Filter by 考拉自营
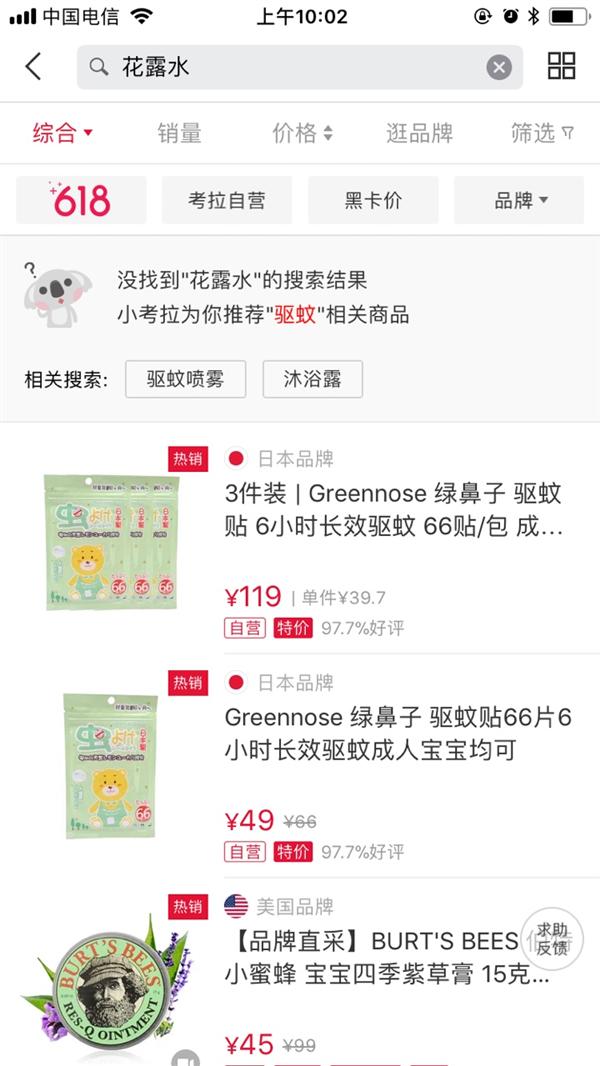Viewport: 600px width, 1066px height. click(227, 200)
